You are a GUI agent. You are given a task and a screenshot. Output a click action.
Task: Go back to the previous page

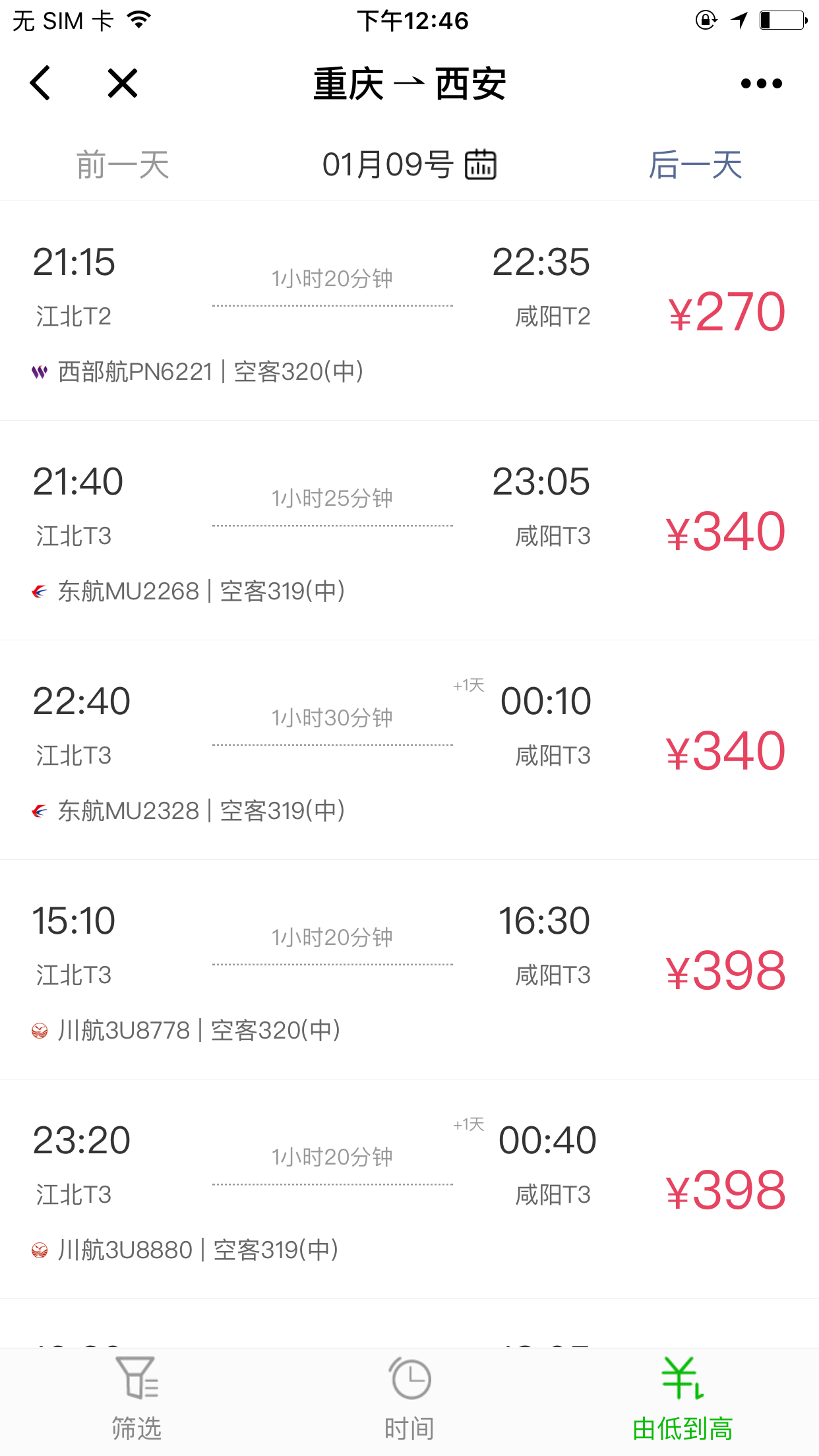[41, 84]
